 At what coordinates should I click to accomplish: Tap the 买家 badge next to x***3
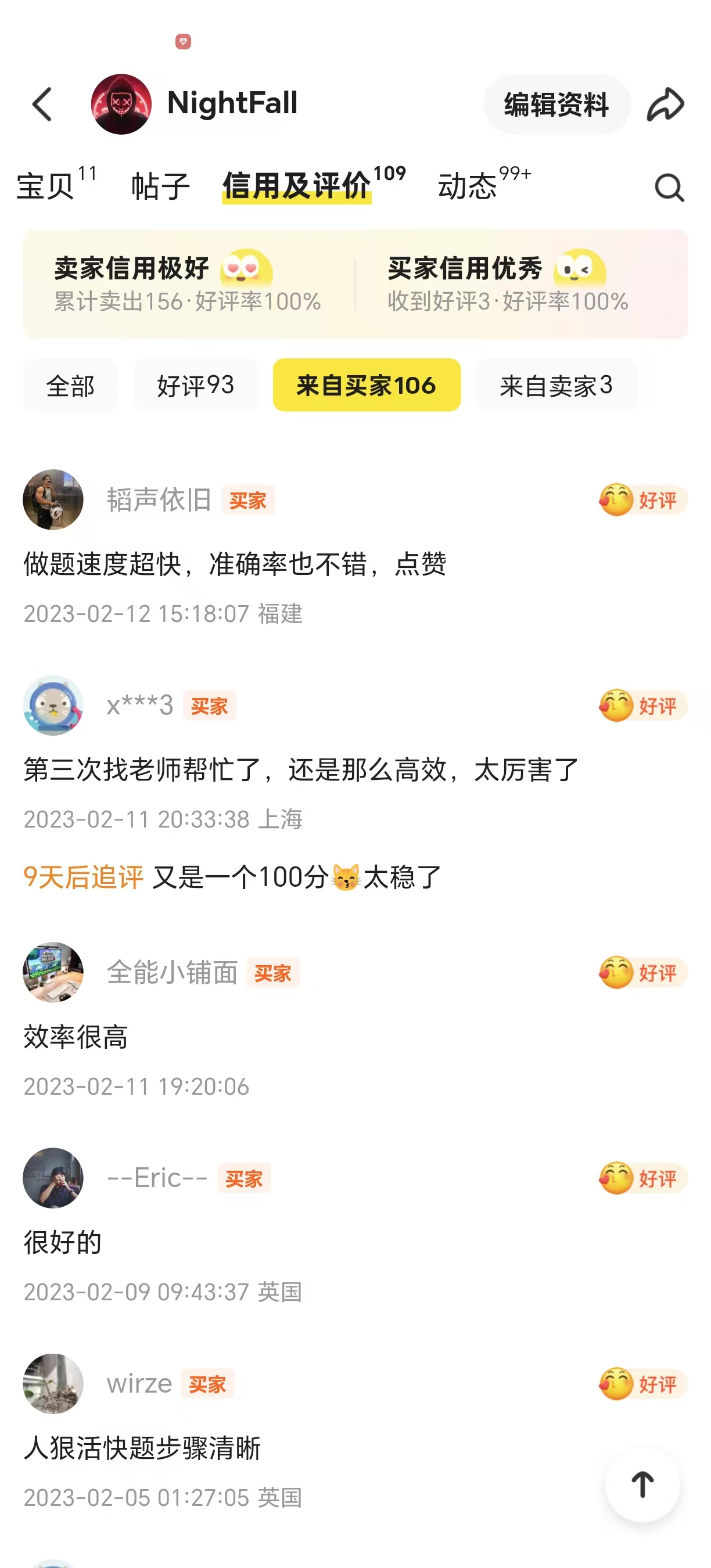pos(209,706)
